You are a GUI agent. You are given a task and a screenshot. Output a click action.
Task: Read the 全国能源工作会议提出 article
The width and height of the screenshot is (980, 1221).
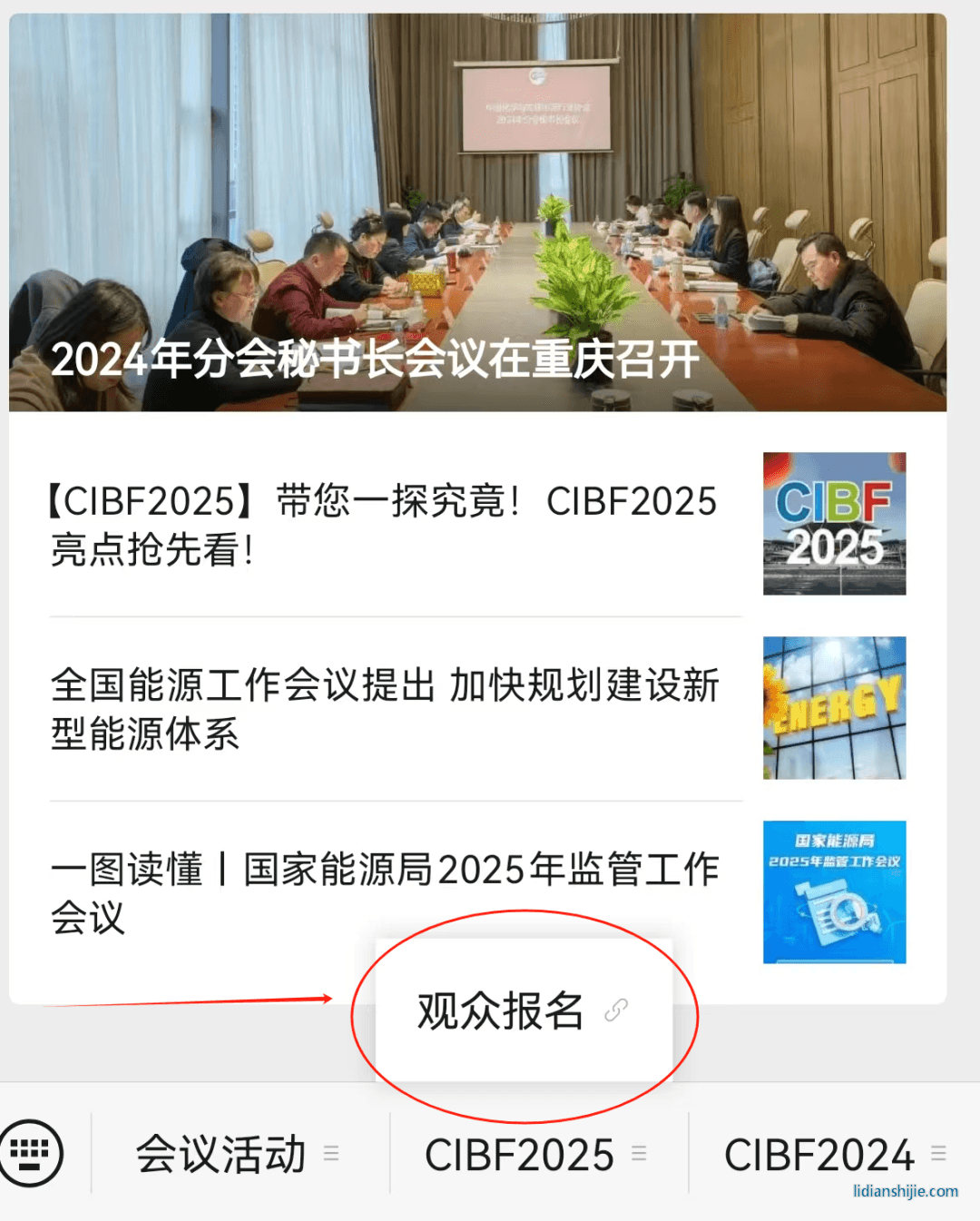pos(385,709)
